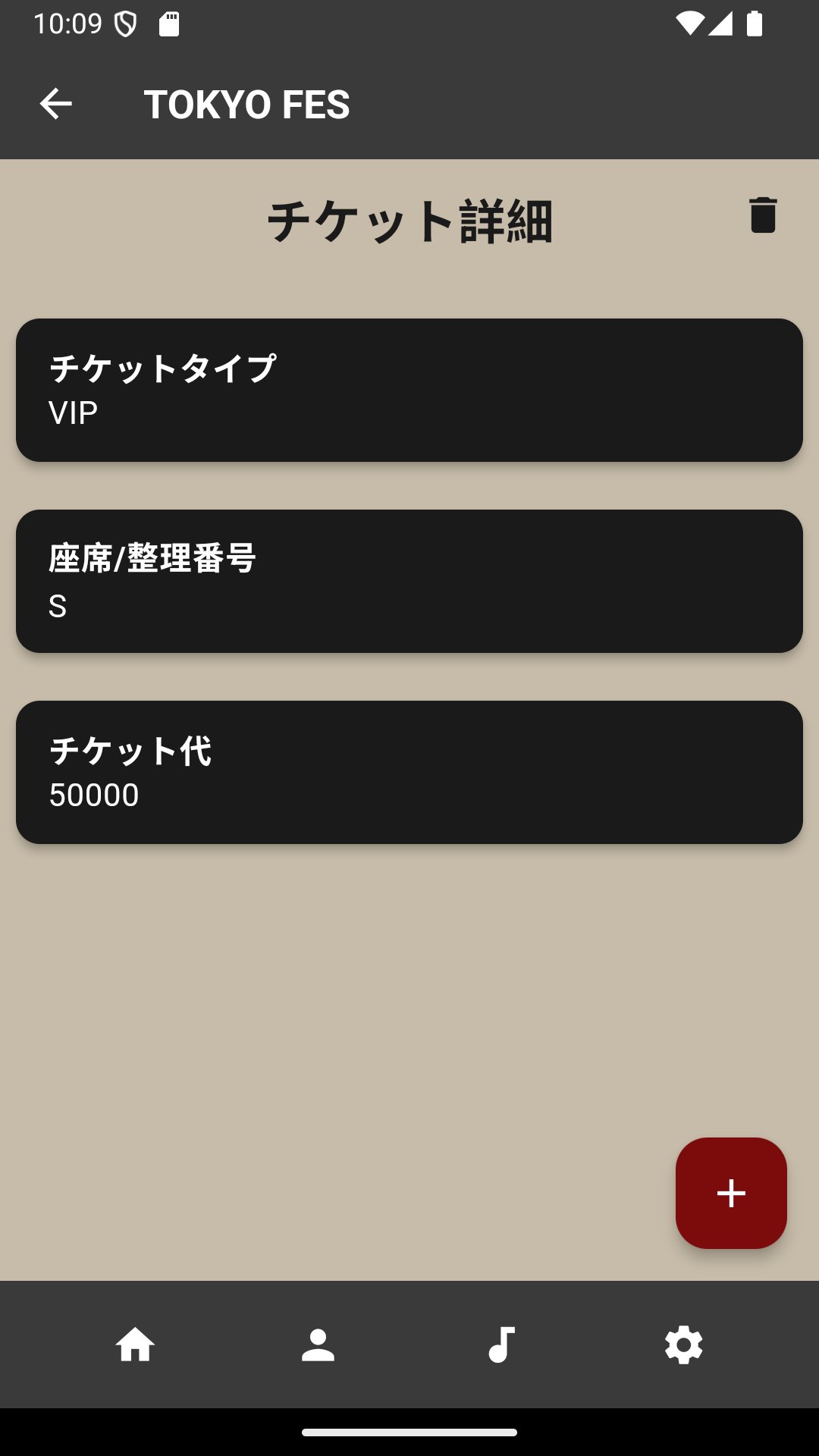Switch to the home tab
This screenshot has width=819, height=1456.
[x=135, y=1345]
